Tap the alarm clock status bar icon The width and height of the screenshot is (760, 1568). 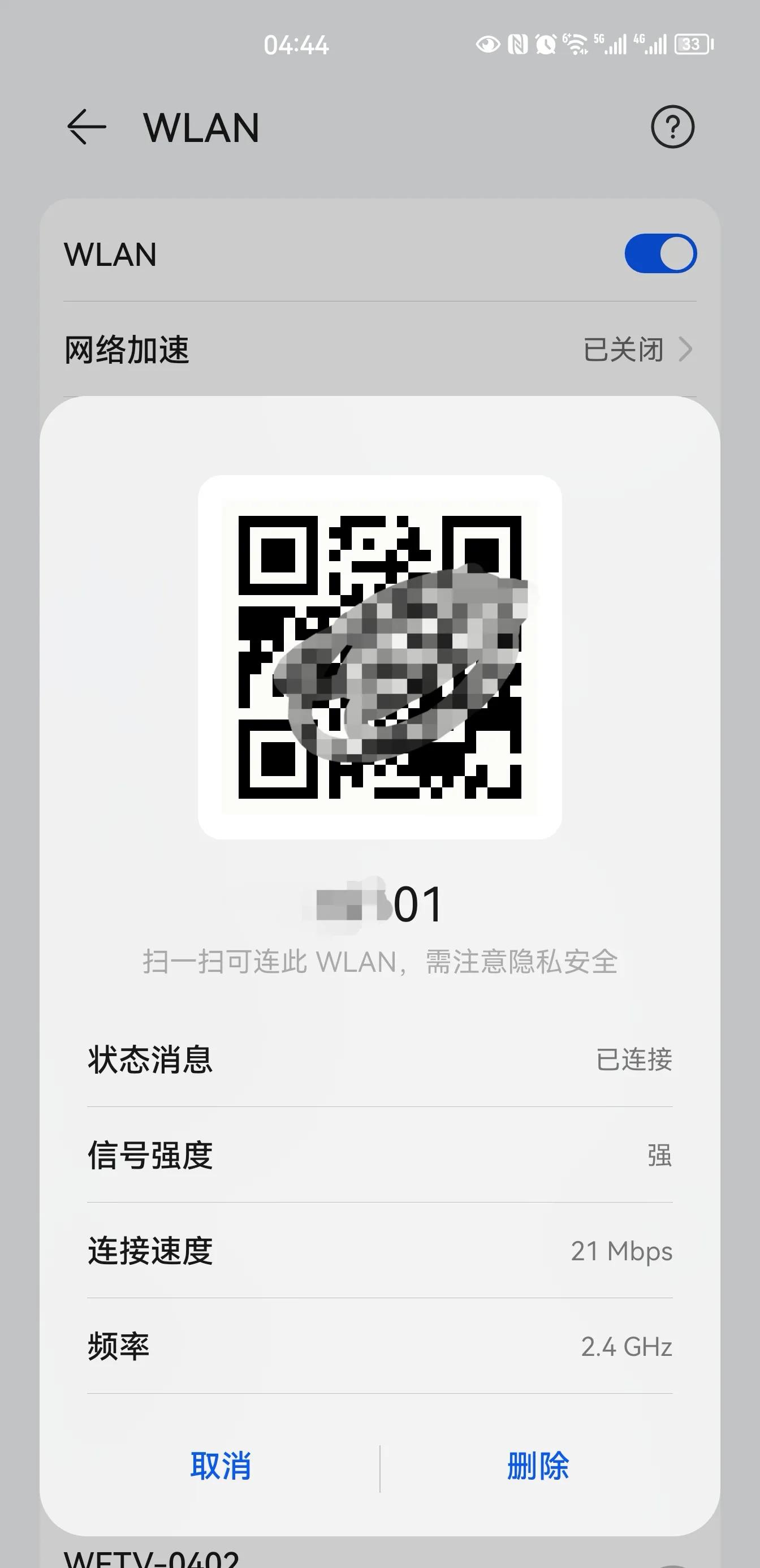click(546, 44)
